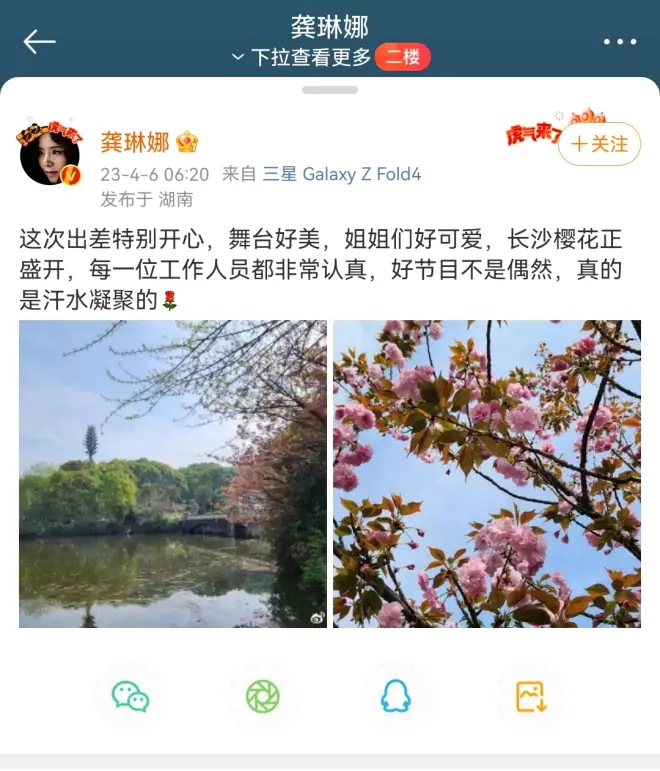
Task: Tap the 下拉查看更多 expander
Action: [301, 57]
